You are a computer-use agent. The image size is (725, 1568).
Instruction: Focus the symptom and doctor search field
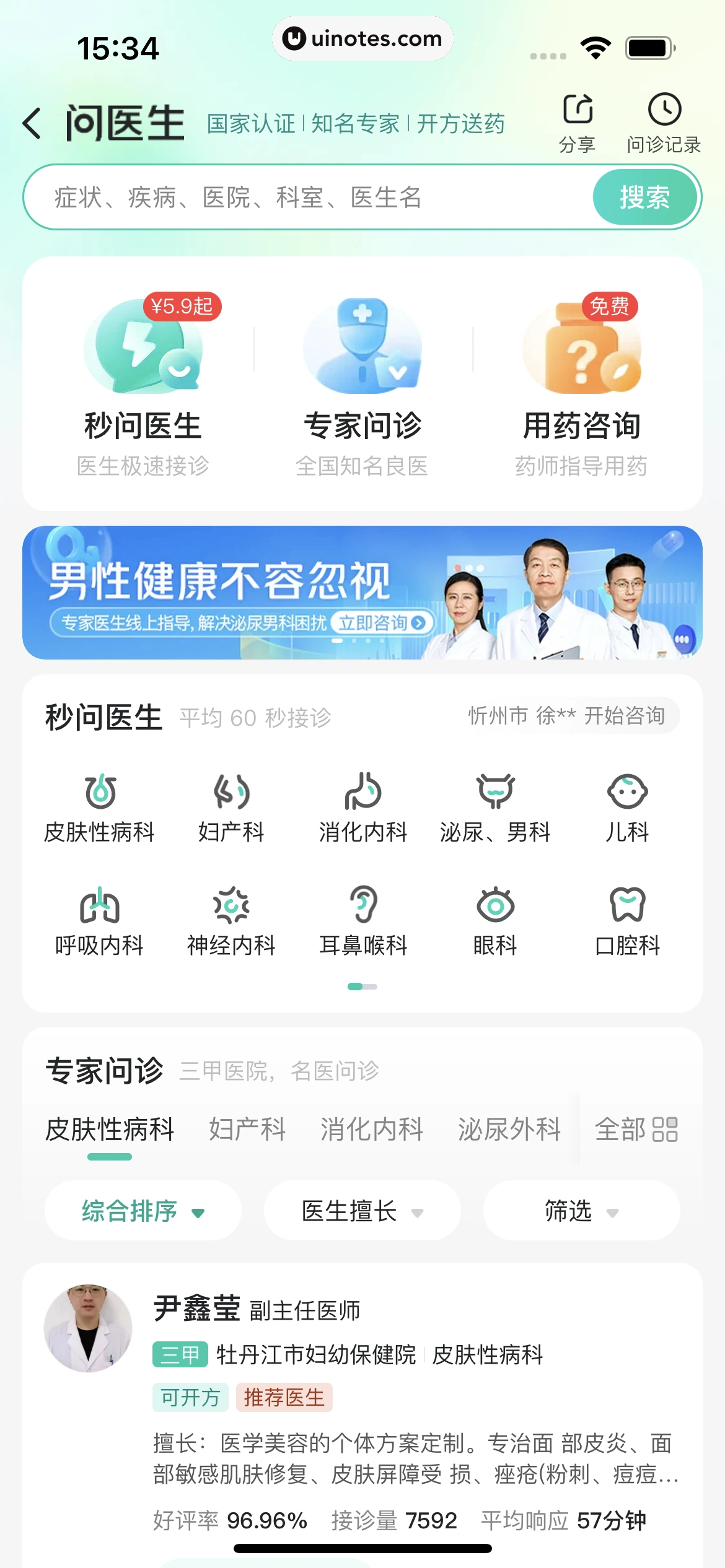pyautogui.click(x=310, y=198)
